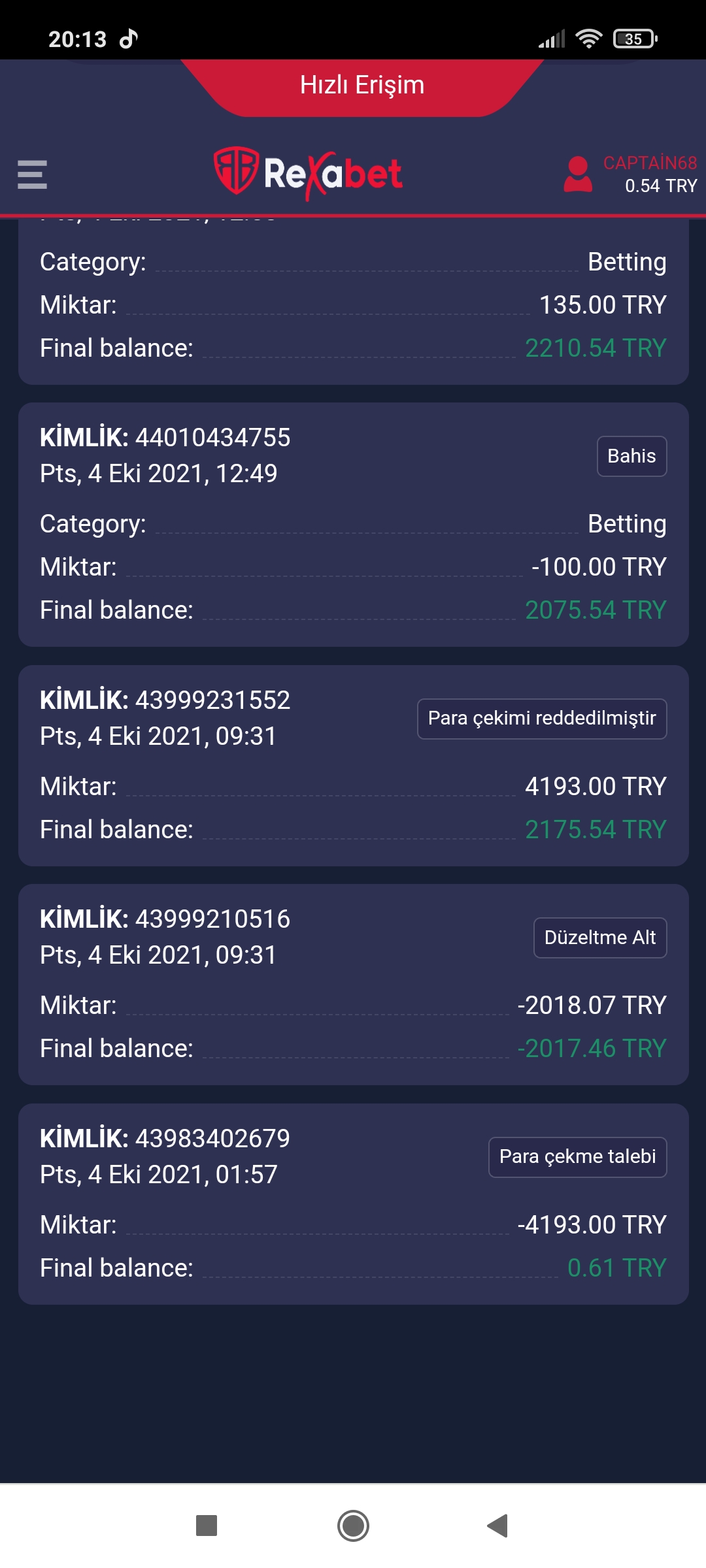Go to the Rexabet home logo
706x1568 pixels.
tap(308, 173)
